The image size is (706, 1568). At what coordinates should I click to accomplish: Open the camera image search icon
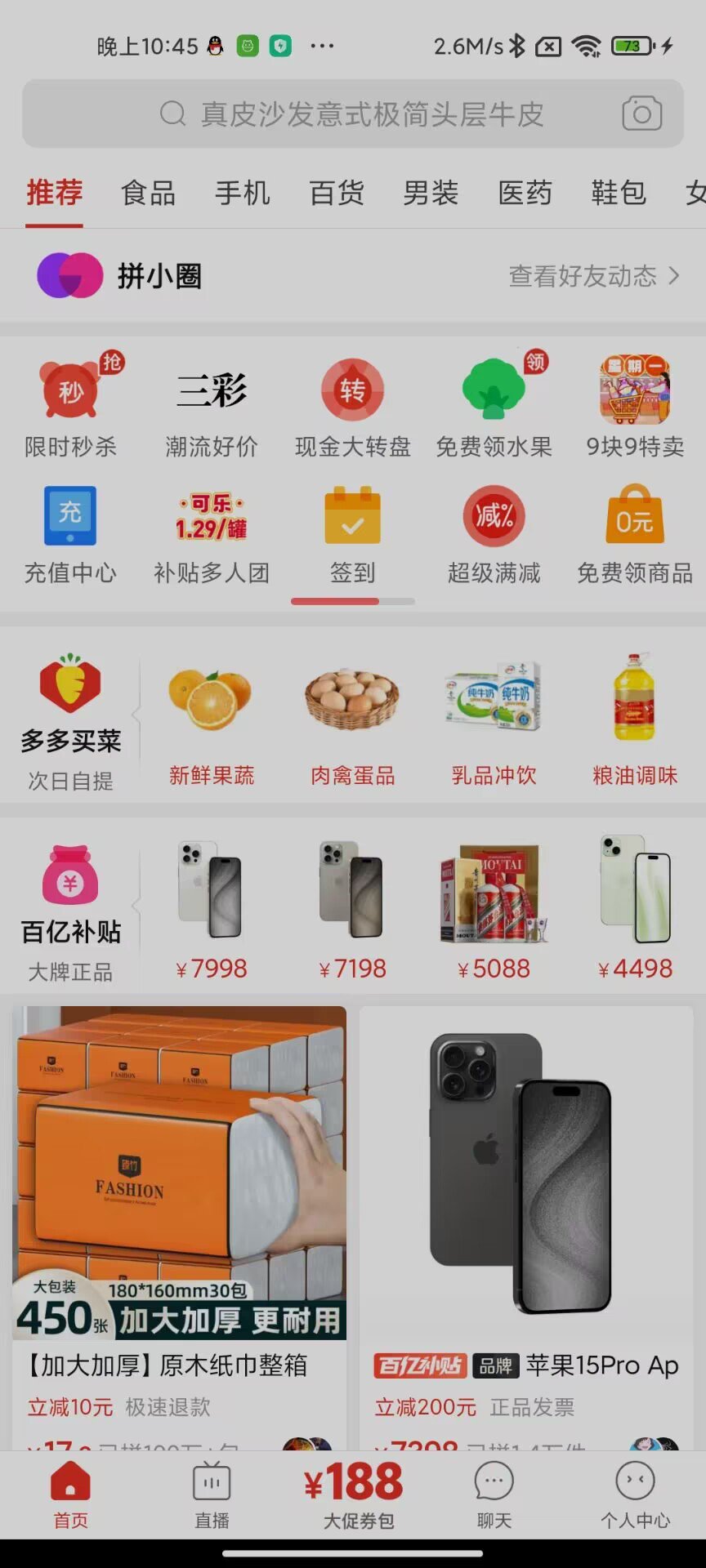pos(641,114)
